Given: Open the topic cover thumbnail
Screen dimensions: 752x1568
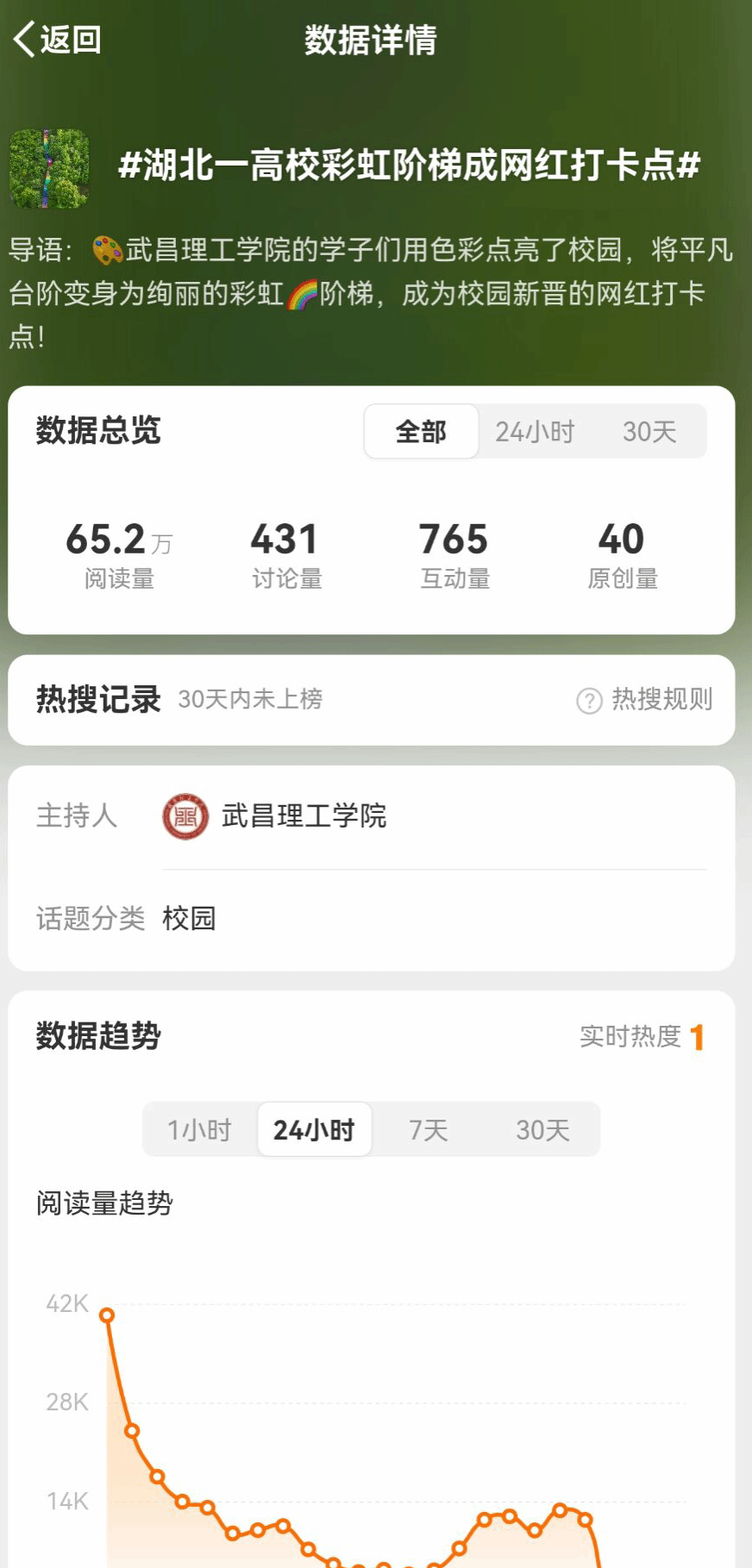Looking at the screenshot, I should 49,168.
